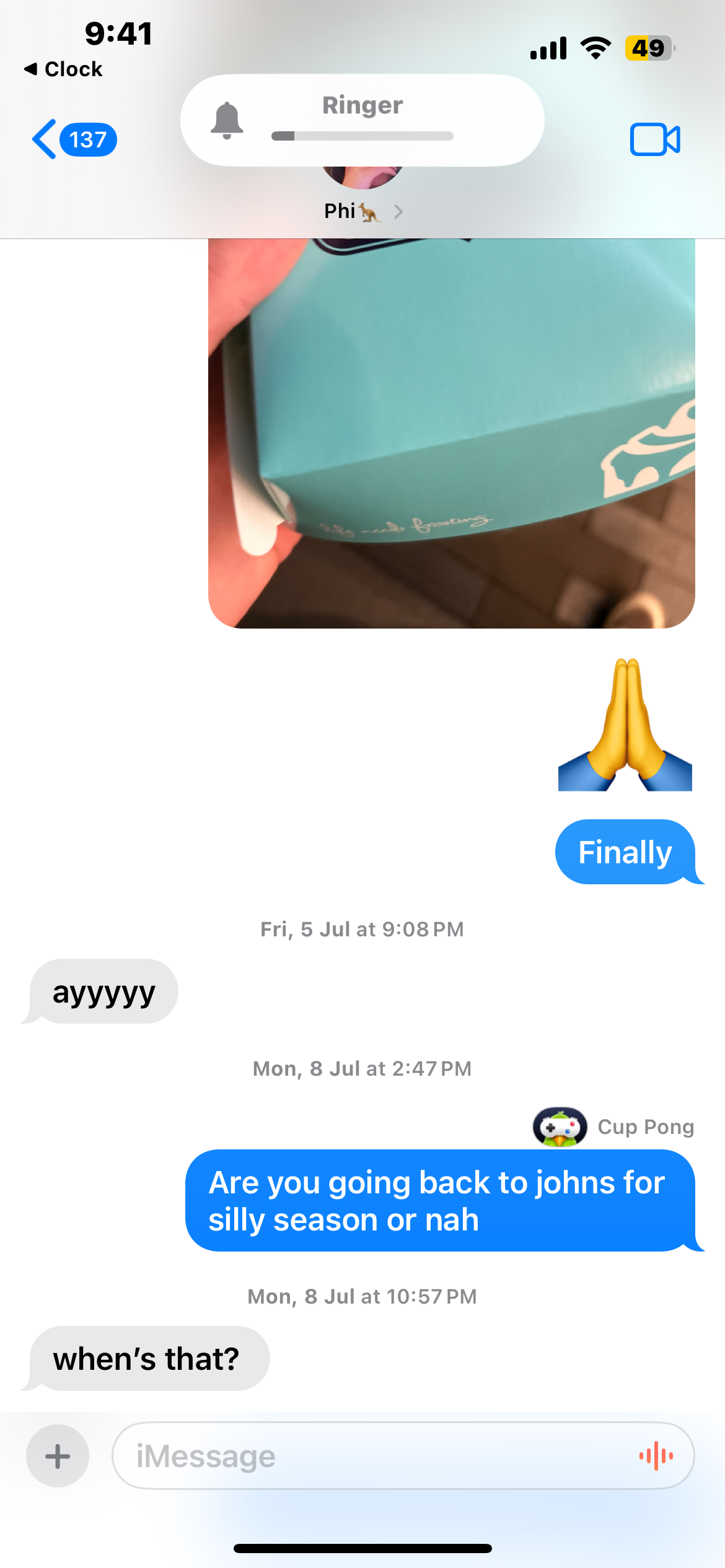Screen dimensions: 725x1568
Task: Start a FaceTime video call
Action: click(655, 139)
